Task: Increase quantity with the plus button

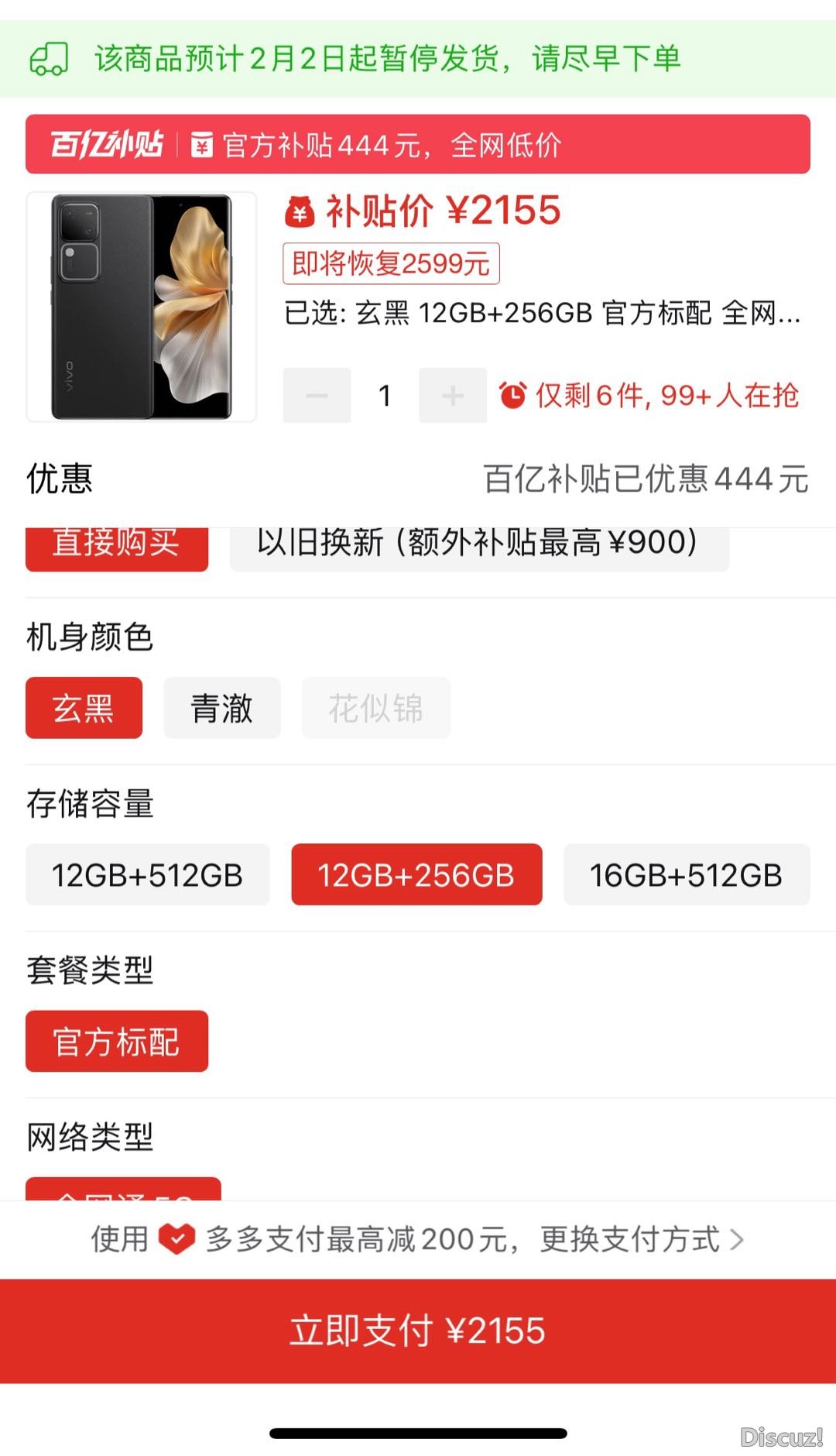Action: (x=453, y=396)
